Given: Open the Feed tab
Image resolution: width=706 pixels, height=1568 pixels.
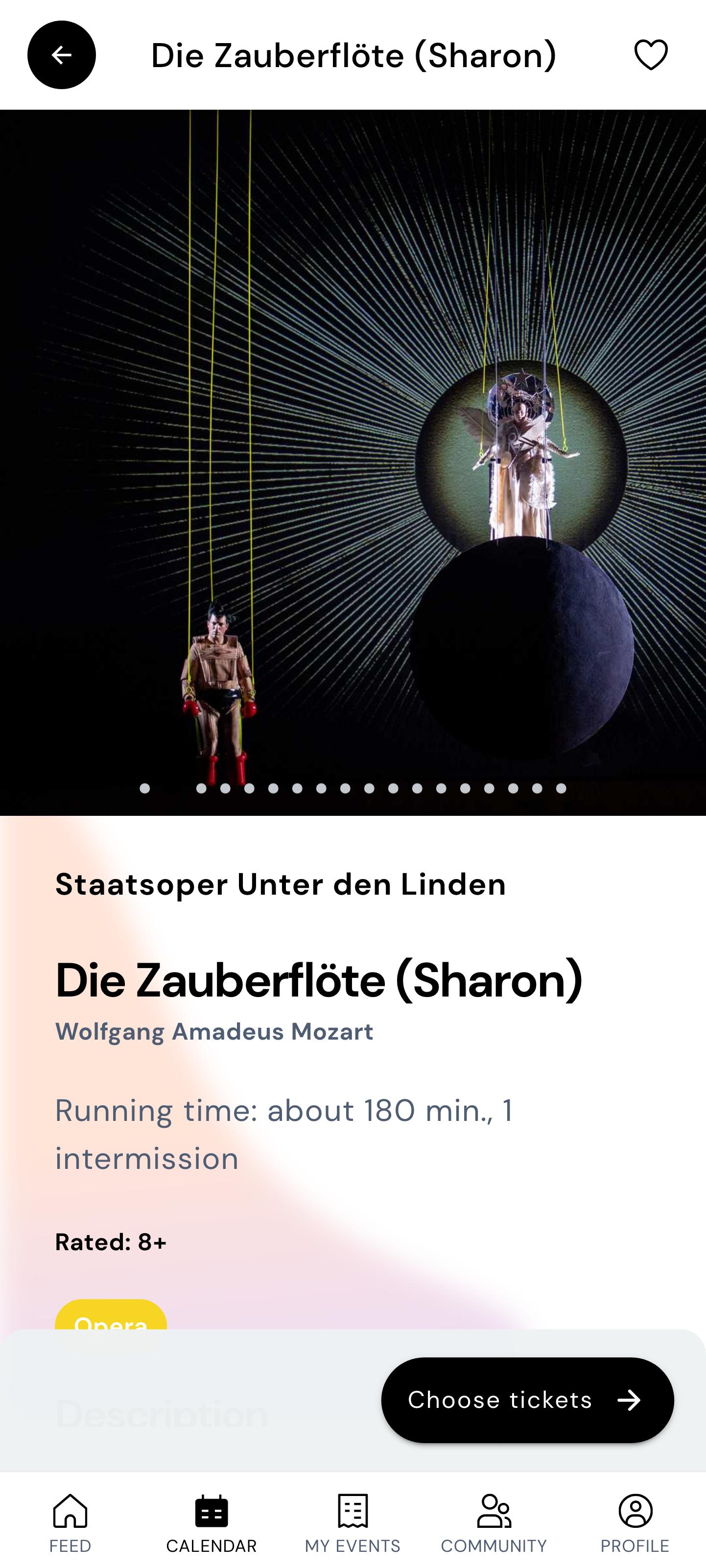Looking at the screenshot, I should coord(71,1523).
